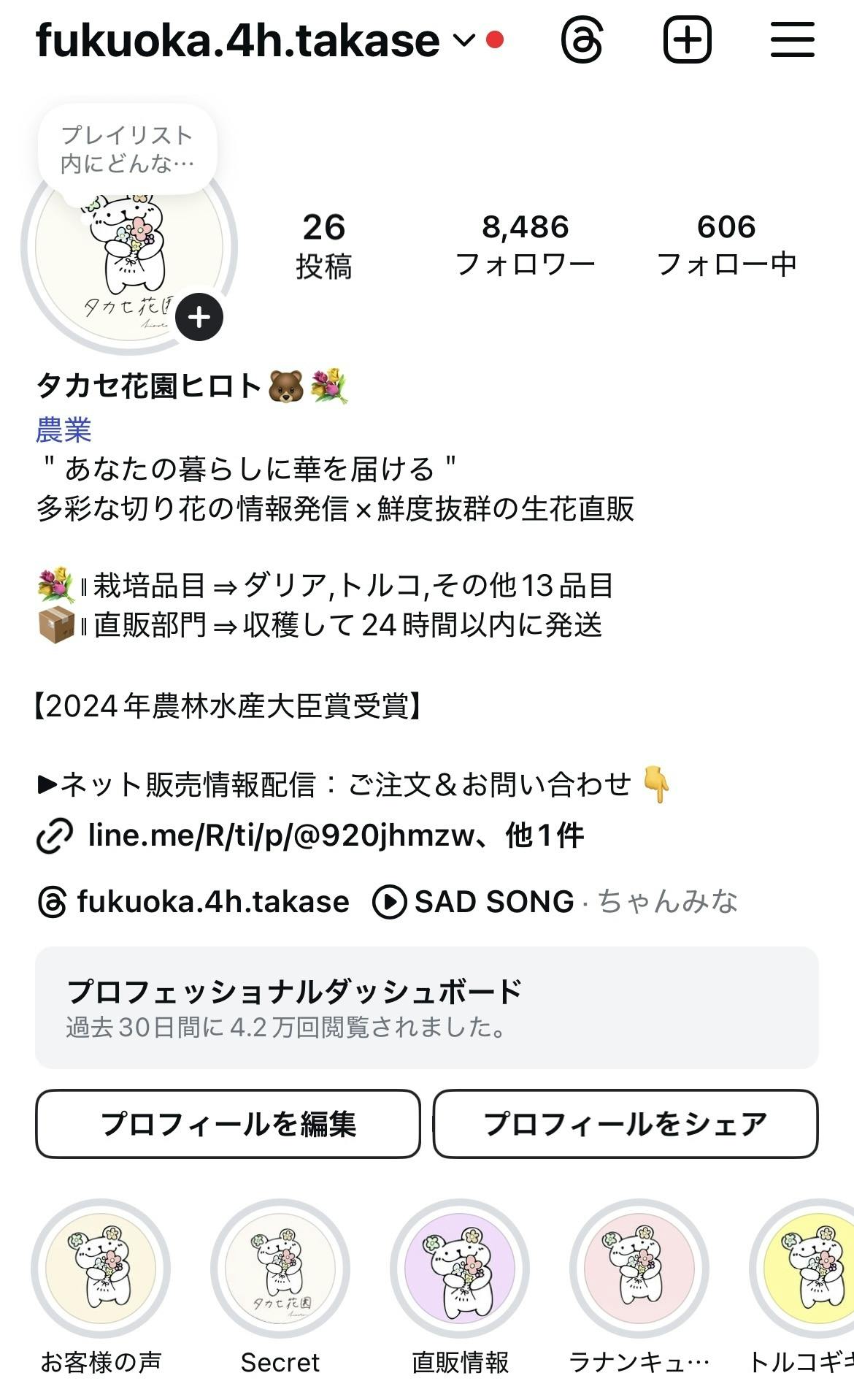854x1400 pixels.
Task: Open the fukuoka.4h.takase Threads badge
Action: coord(194,902)
